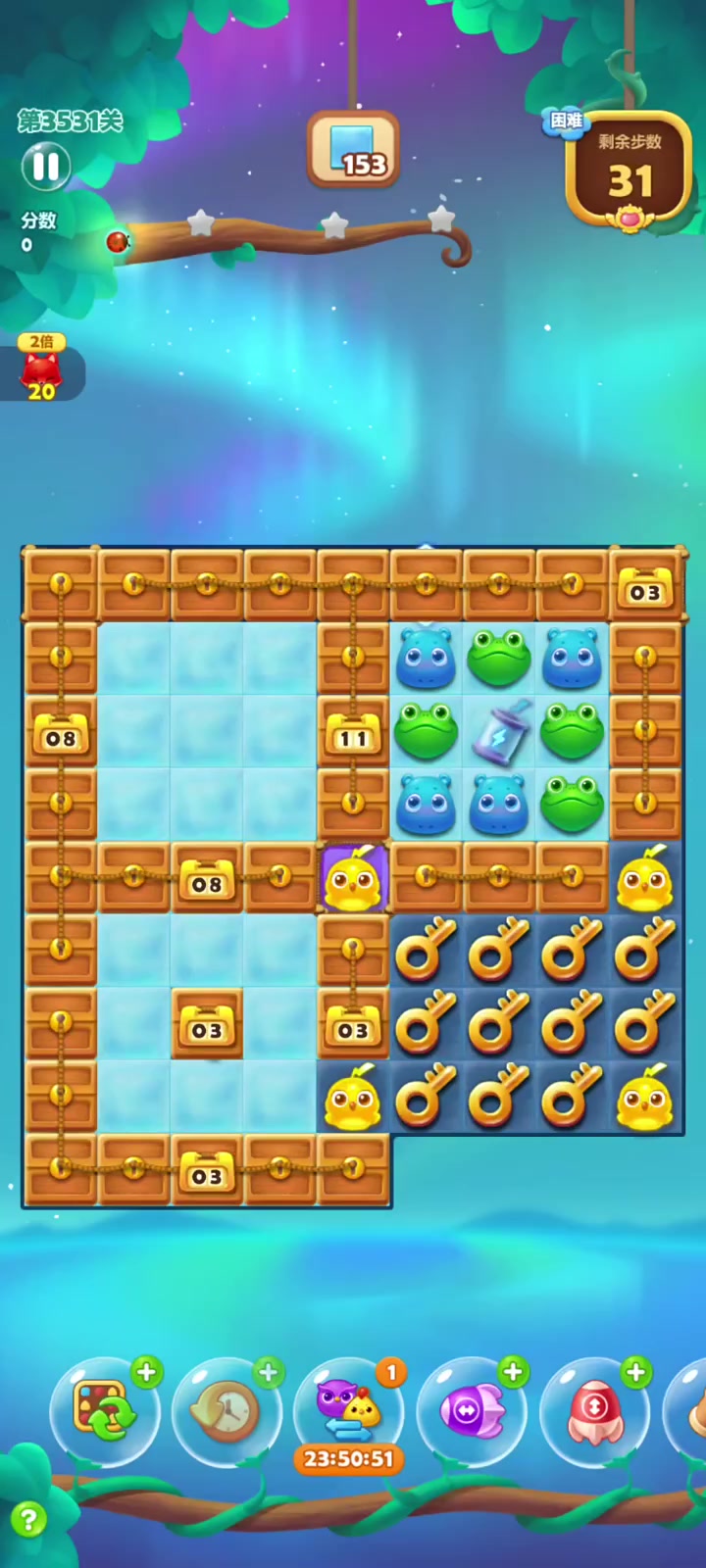The height and width of the screenshot is (1568, 706).
Task: Tap the lightning bottle piece
Action: (x=499, y=732)
